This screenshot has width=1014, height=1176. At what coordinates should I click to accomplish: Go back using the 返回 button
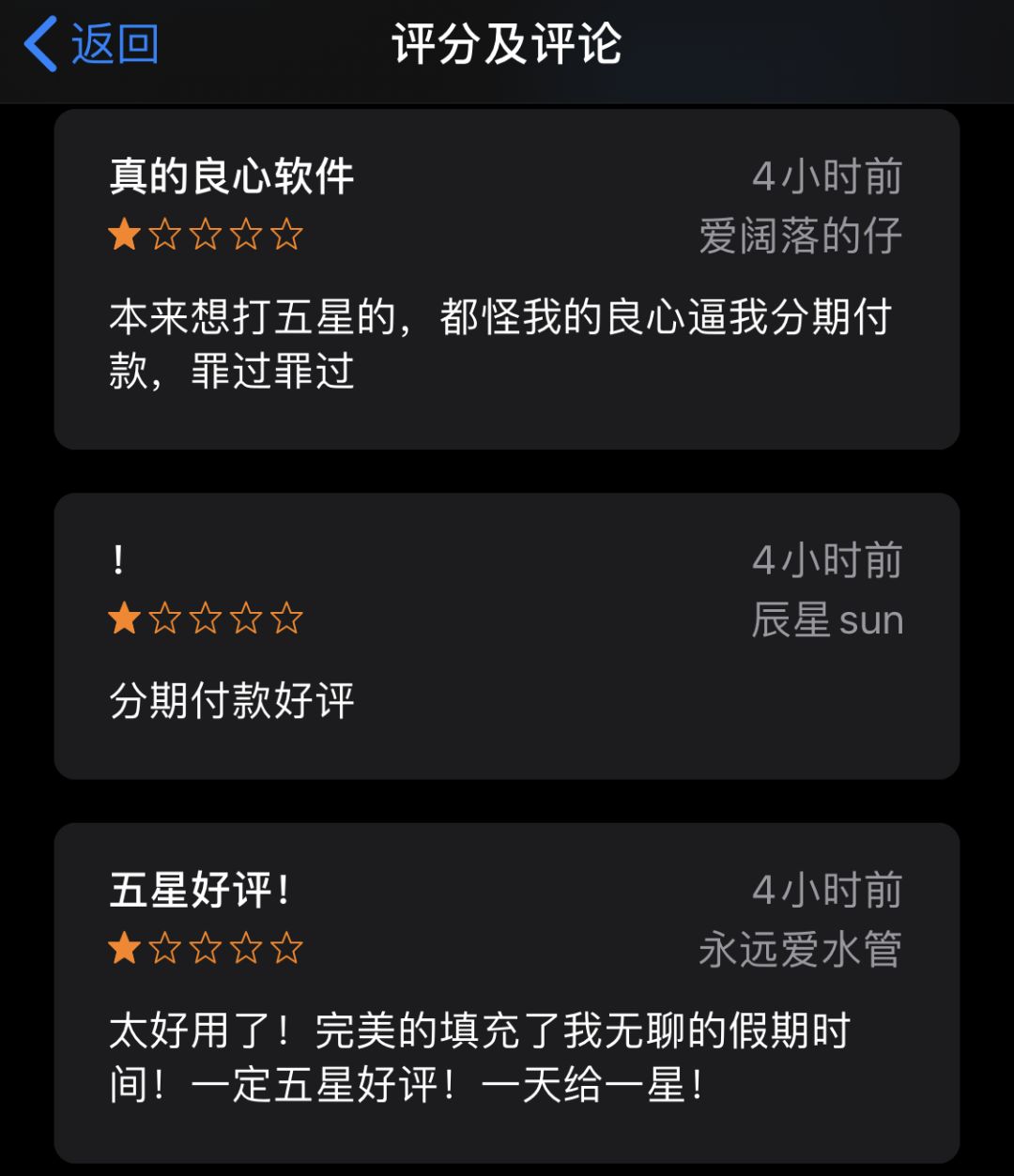pos(92,44)
